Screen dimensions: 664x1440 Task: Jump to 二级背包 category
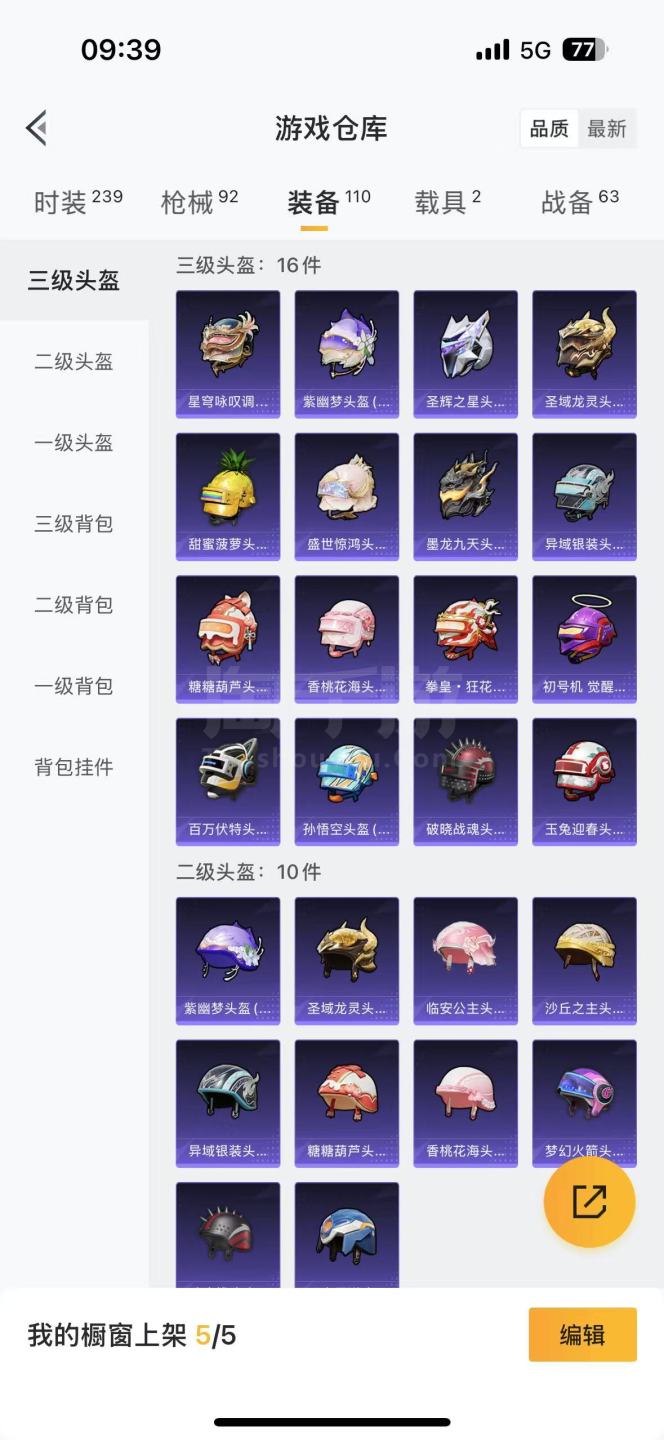tap(74, 605)
